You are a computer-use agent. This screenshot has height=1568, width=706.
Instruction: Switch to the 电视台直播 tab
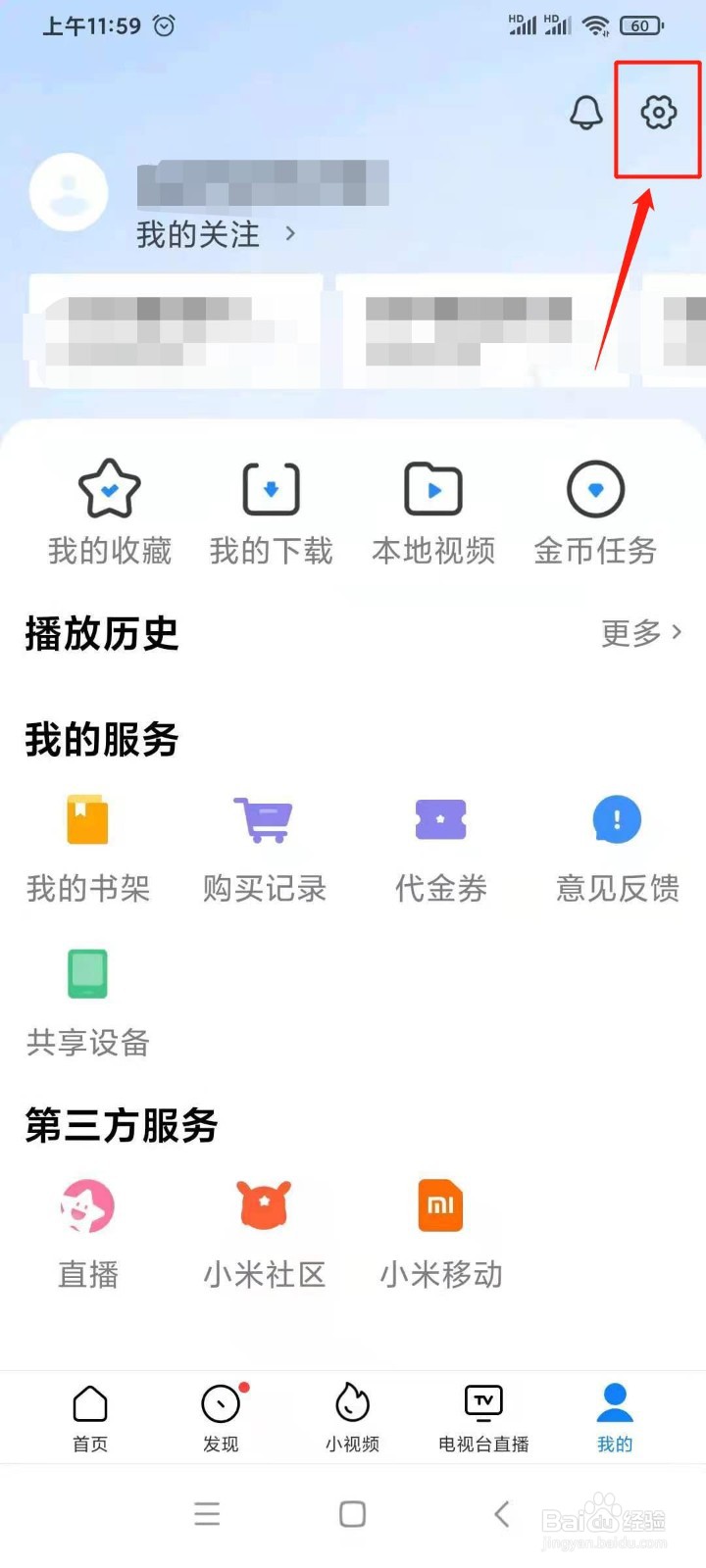point(483,1418)
